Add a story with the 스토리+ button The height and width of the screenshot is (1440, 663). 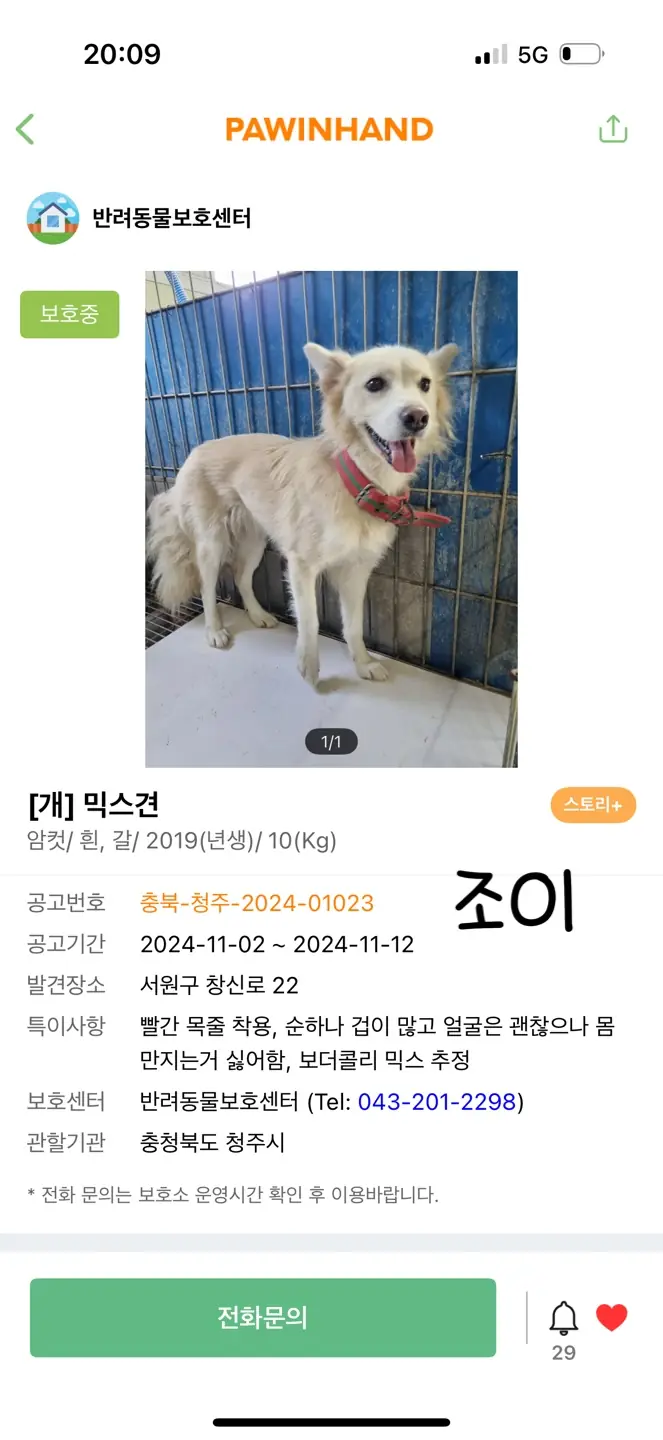coord(593,805)
